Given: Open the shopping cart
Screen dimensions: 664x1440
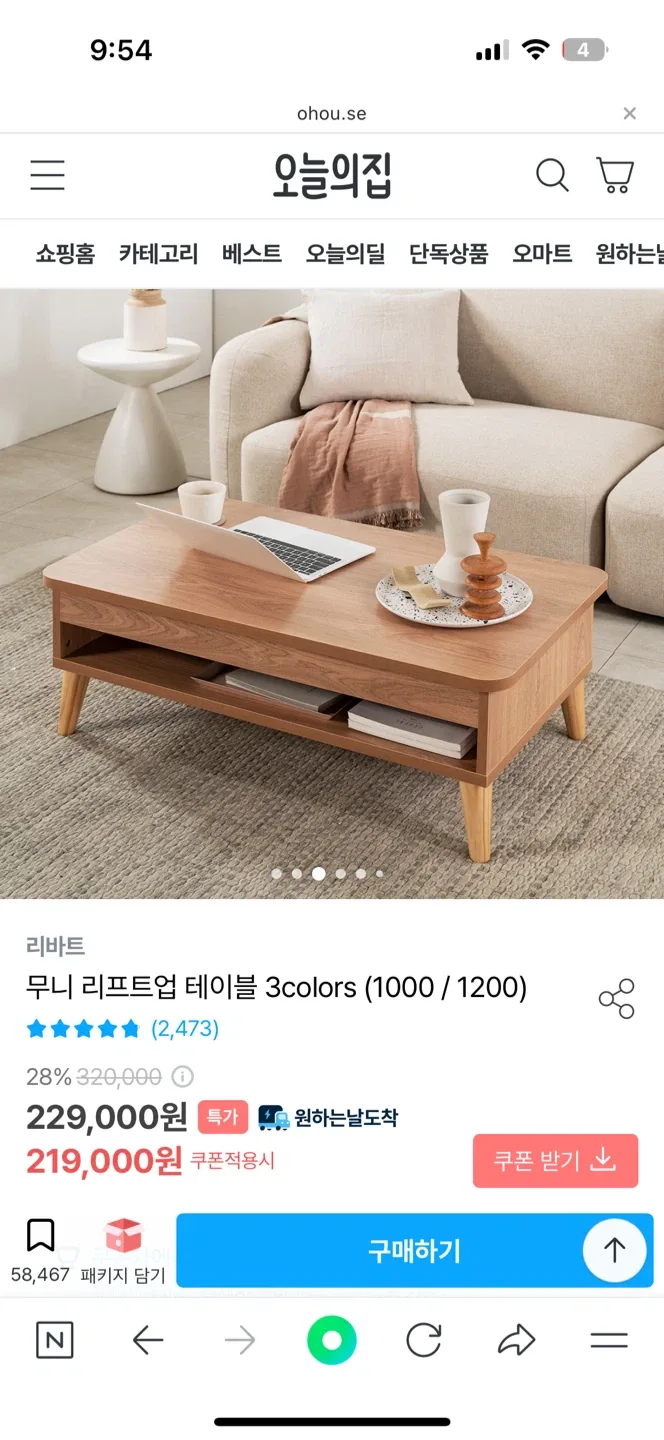Looking at the screenshot, I should [x=615, y=175].
